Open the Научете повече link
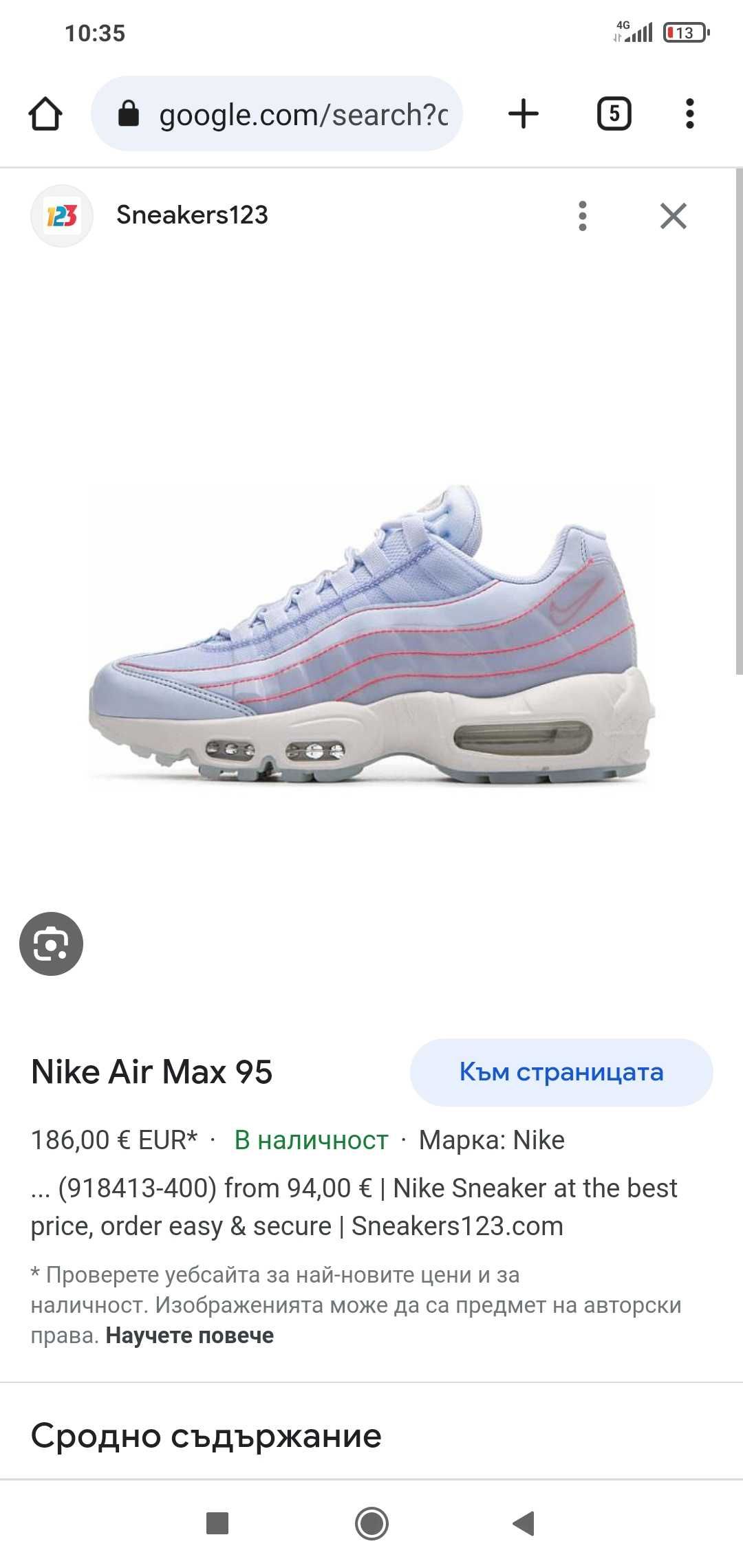 (190, 1335)
